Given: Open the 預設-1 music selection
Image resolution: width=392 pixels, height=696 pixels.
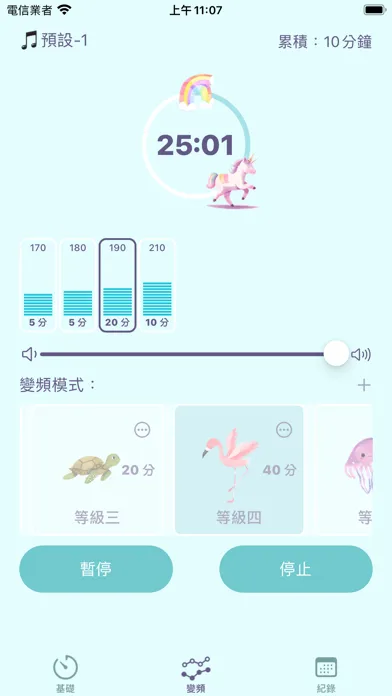Looking at the screenshot, I should (x=54, y=41).
